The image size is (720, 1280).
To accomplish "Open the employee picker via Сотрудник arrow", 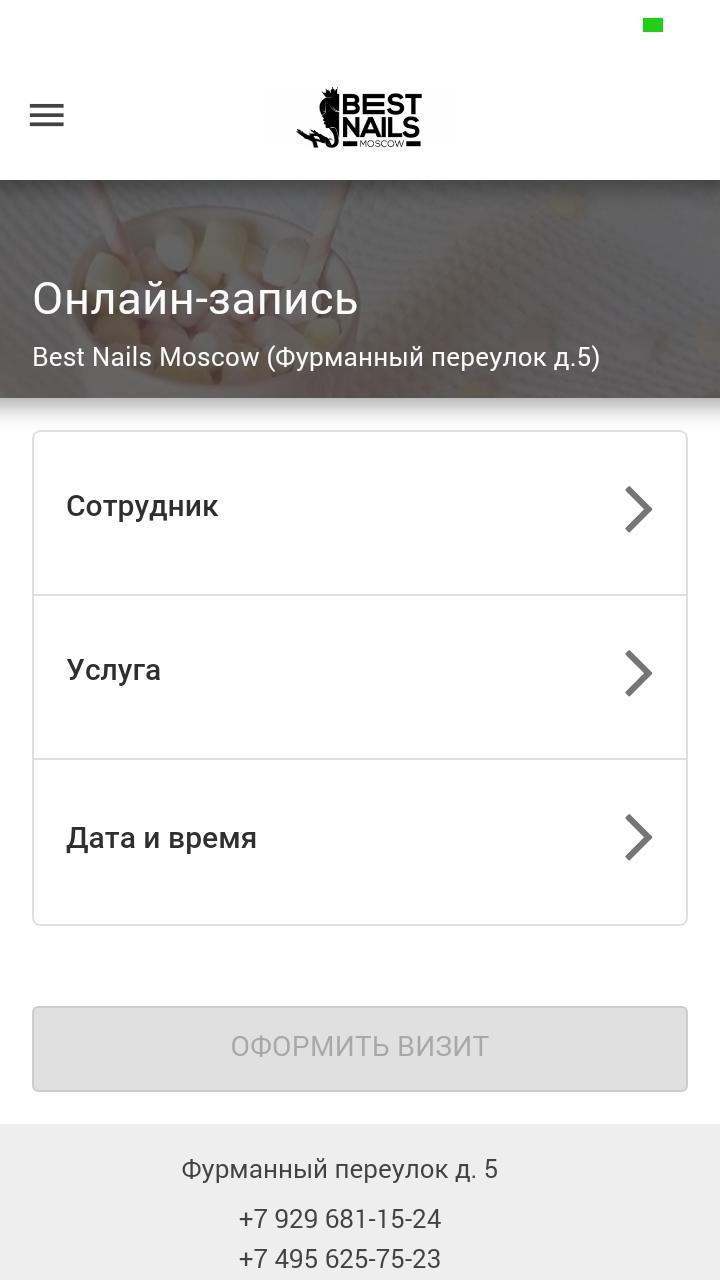I will tap(639, 510).
